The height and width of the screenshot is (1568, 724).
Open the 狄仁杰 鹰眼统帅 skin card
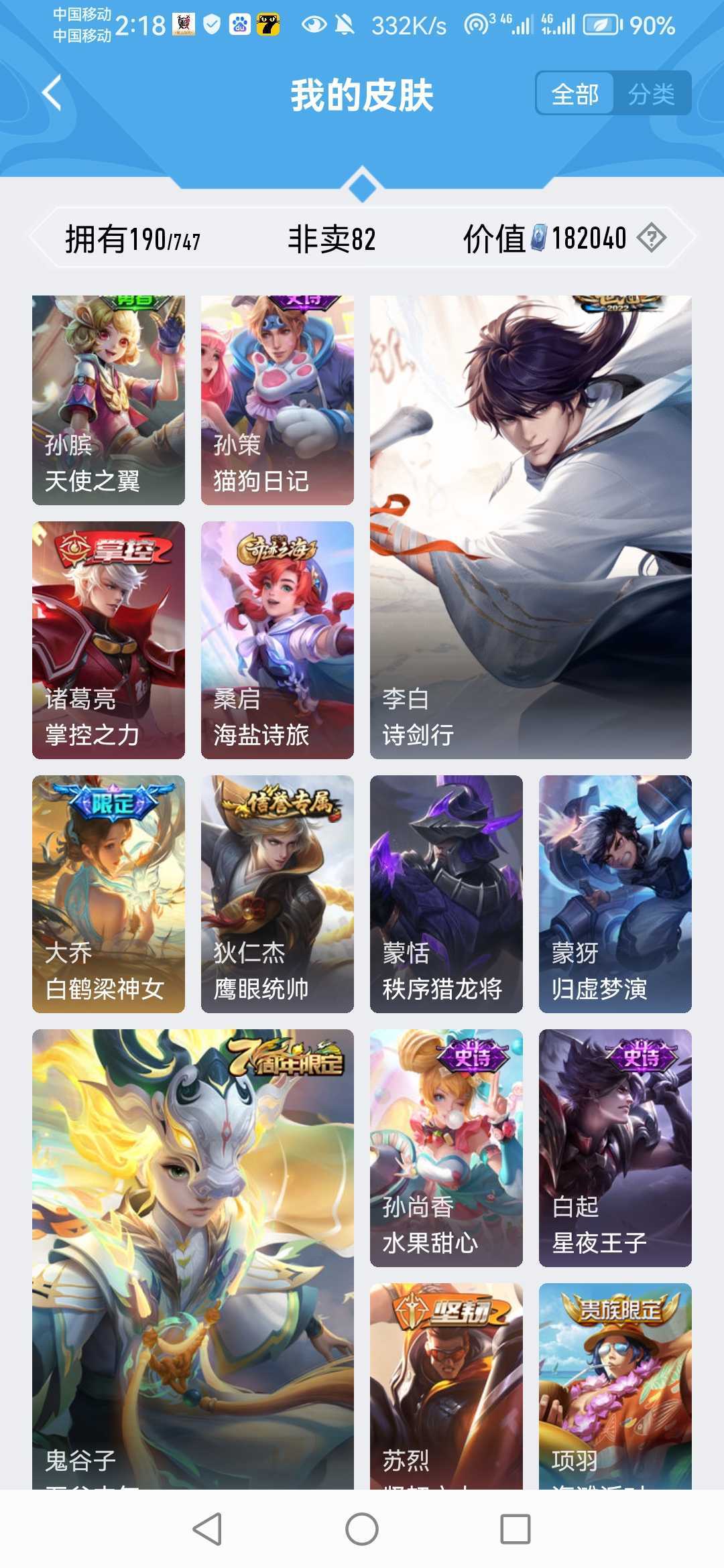(278, 894)
